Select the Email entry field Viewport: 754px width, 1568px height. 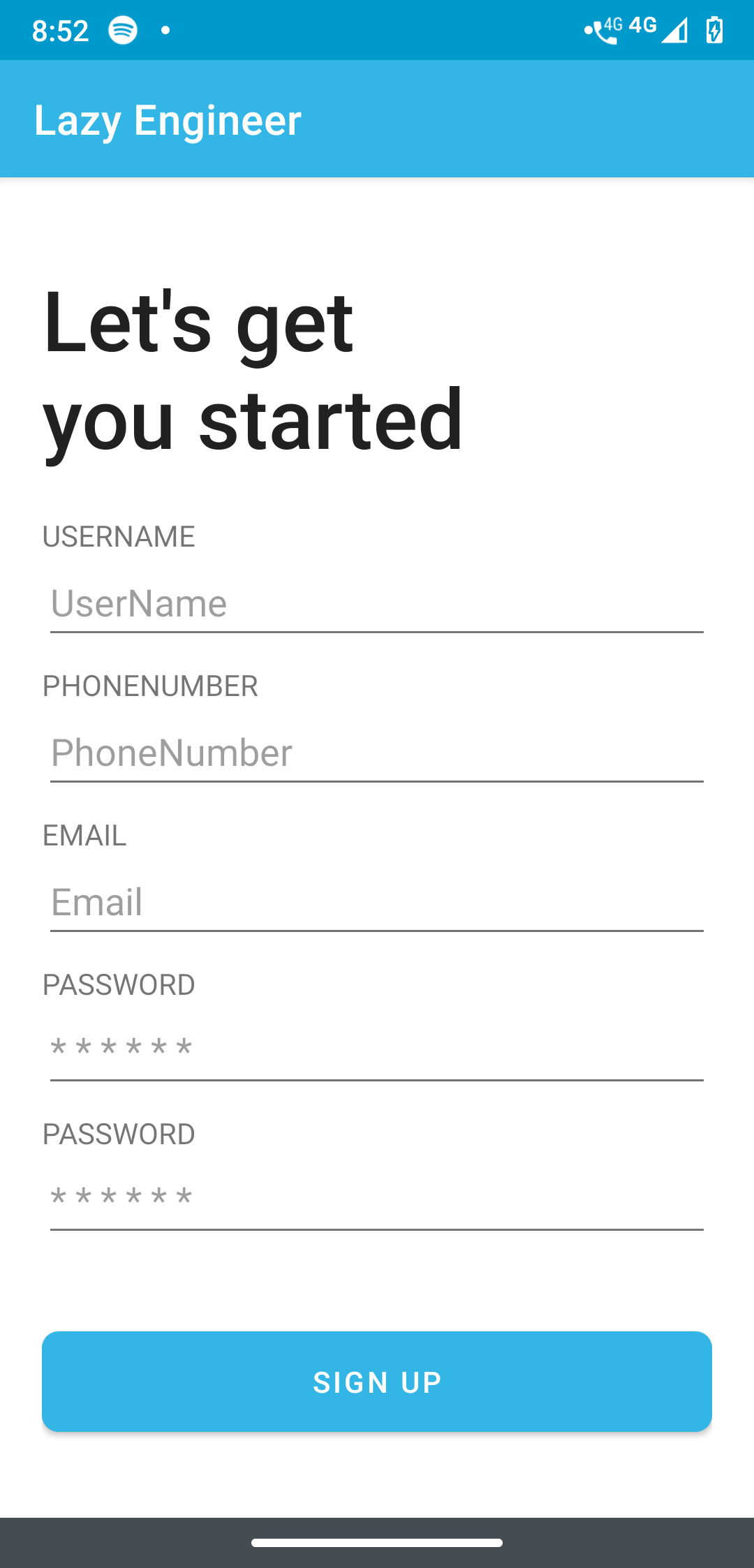[377, 902]
